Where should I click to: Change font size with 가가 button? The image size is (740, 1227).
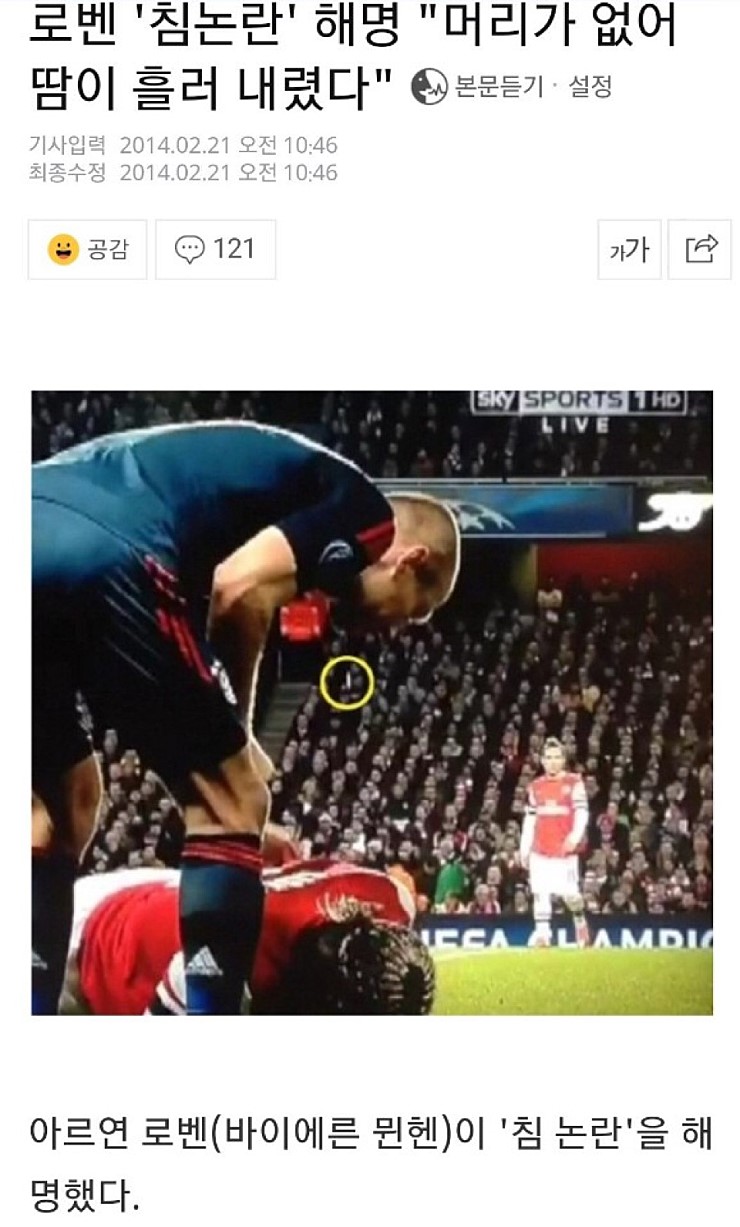coord(629,249)
